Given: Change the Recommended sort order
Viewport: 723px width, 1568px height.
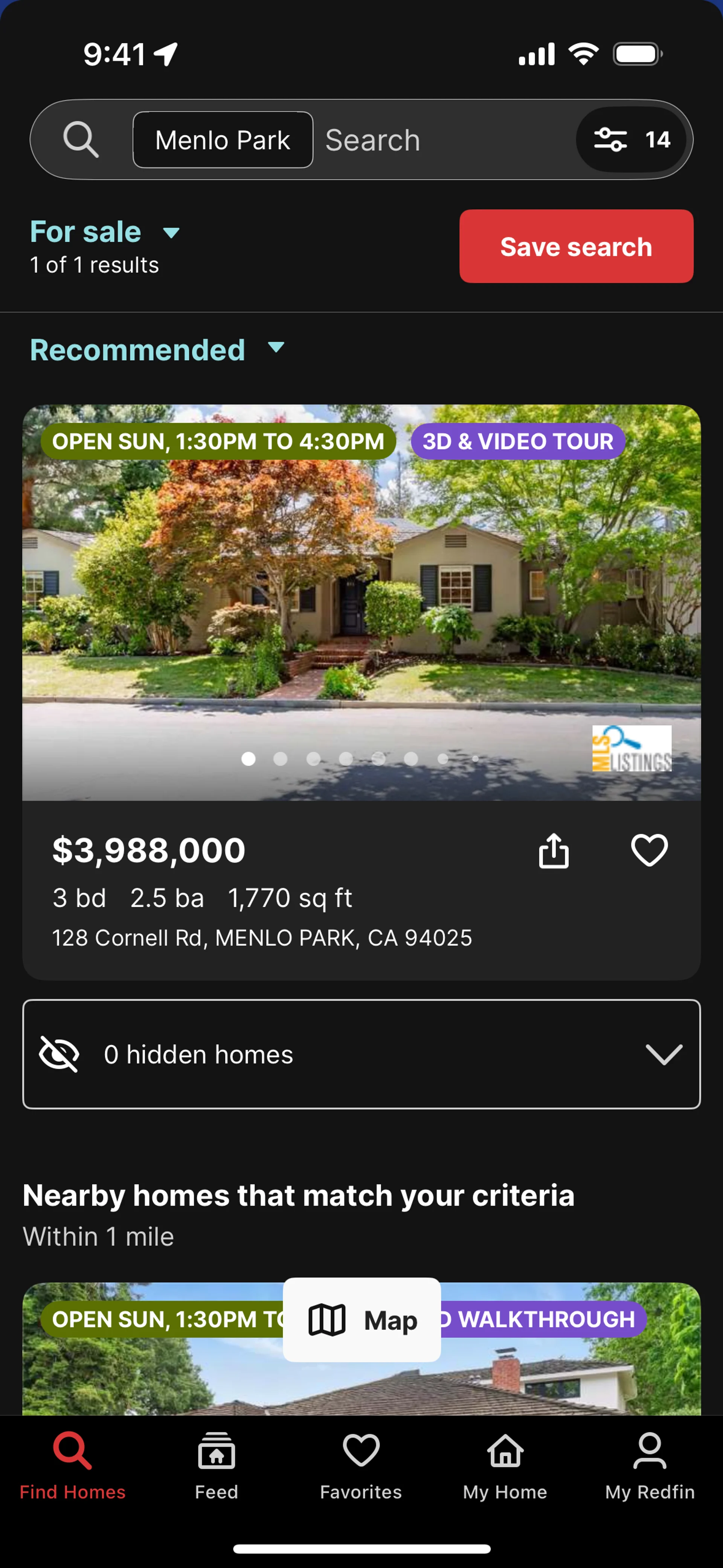Looking at the screenshot, I should (157, 349).
